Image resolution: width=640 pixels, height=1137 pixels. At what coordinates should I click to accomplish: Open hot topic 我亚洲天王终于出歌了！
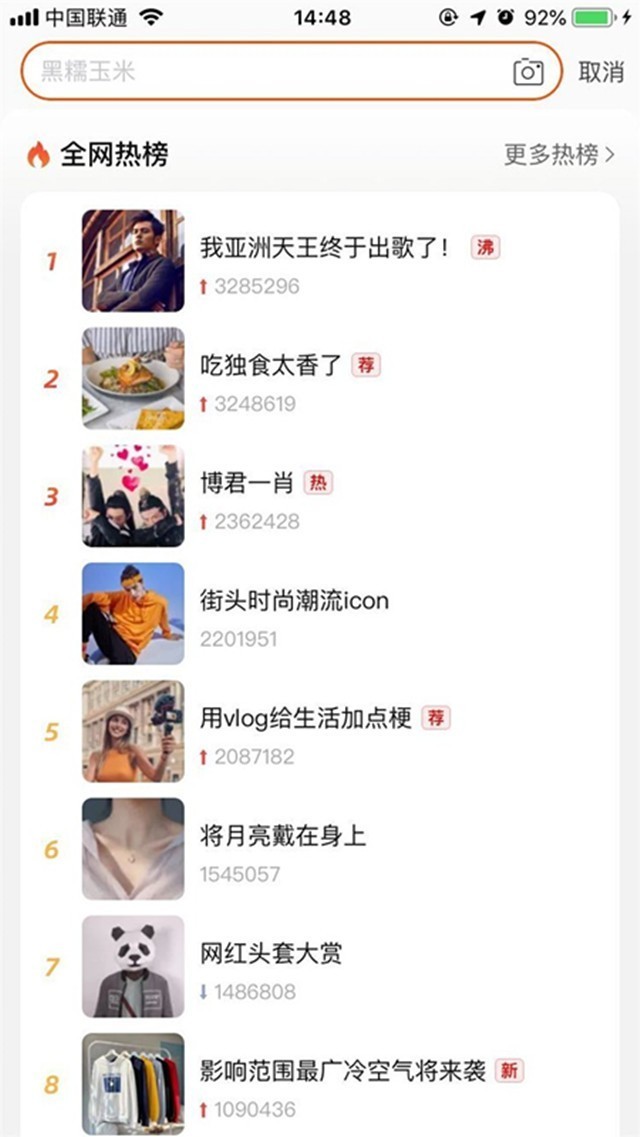pos(325,248)
